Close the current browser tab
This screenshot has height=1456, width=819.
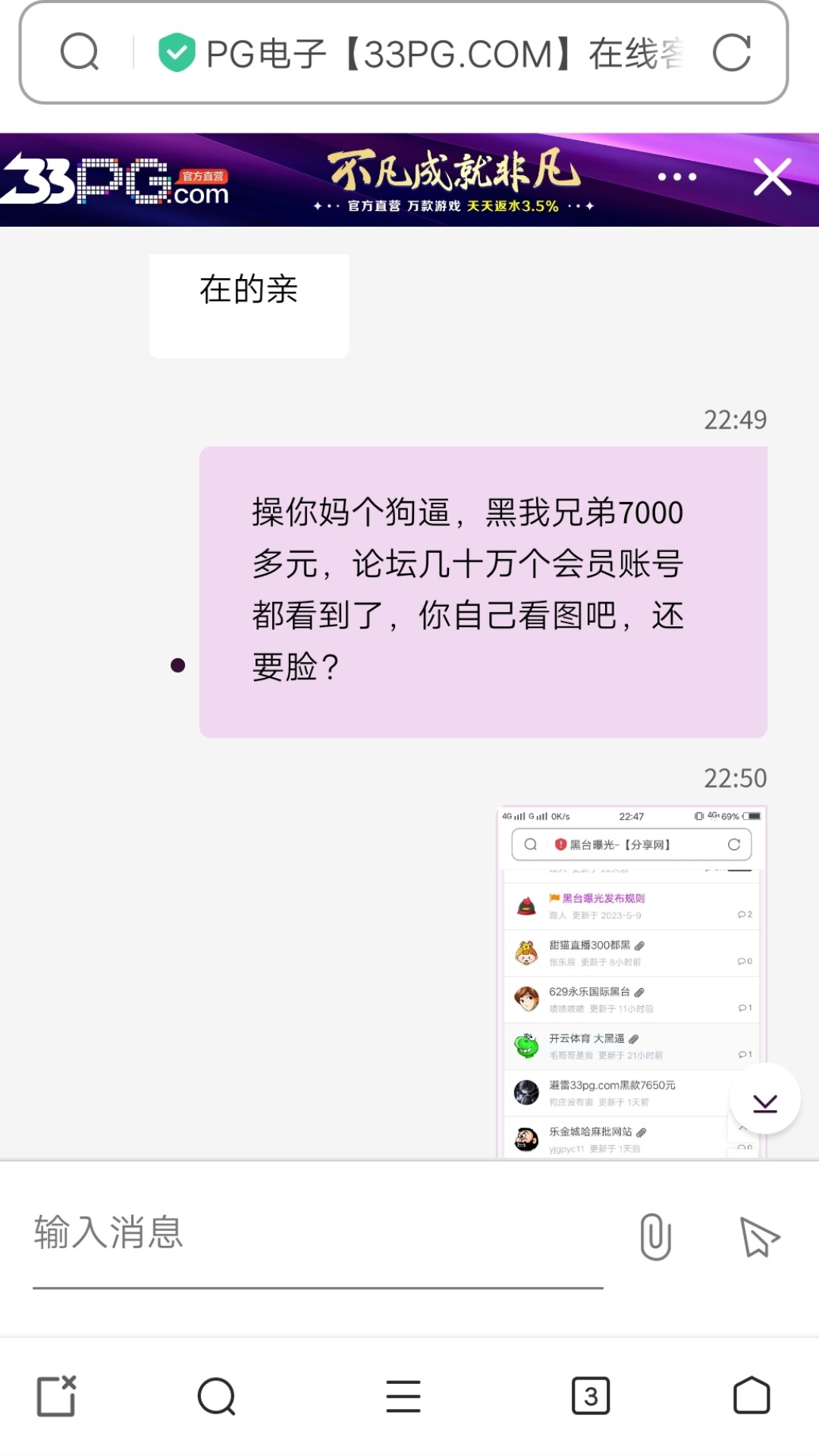tap(58, 1395)
